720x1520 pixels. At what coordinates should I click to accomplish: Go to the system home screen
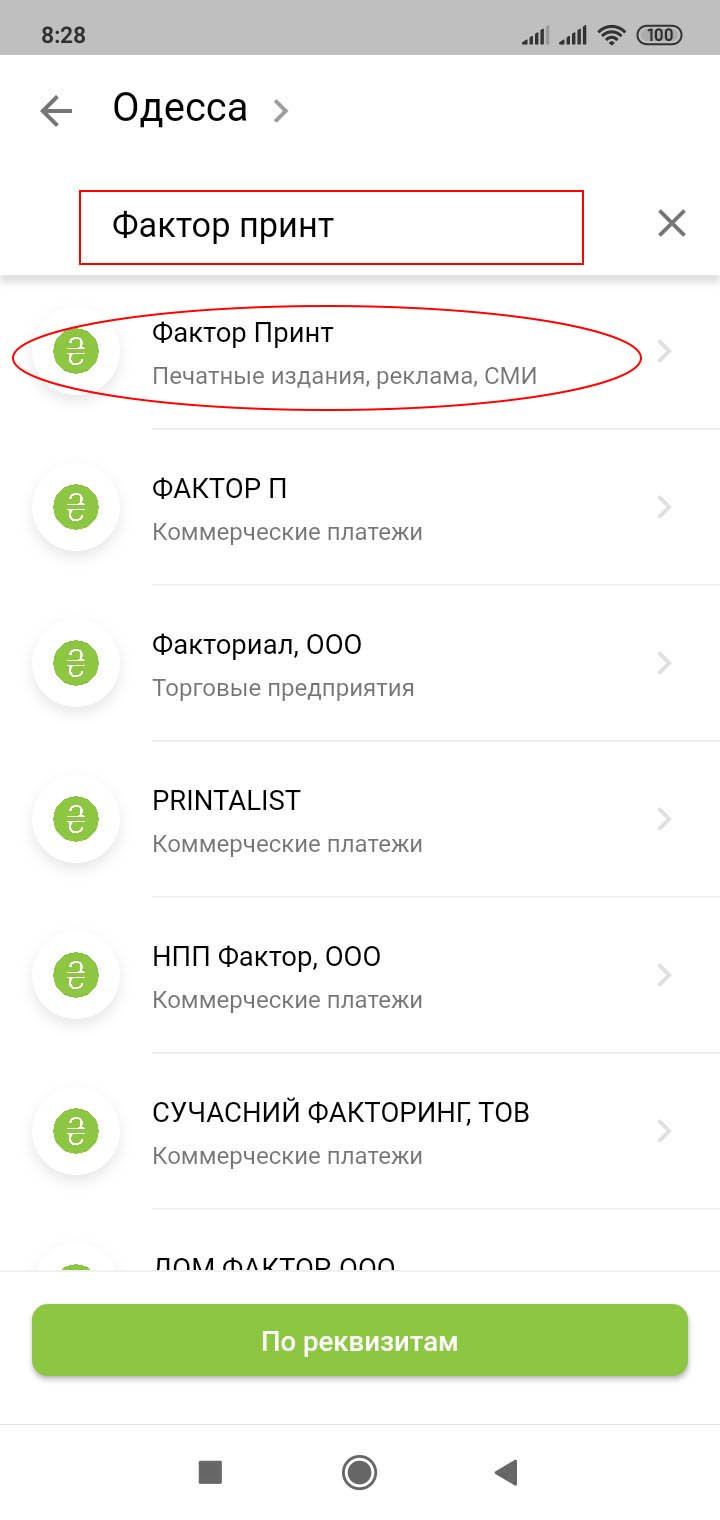[359, 1472]
